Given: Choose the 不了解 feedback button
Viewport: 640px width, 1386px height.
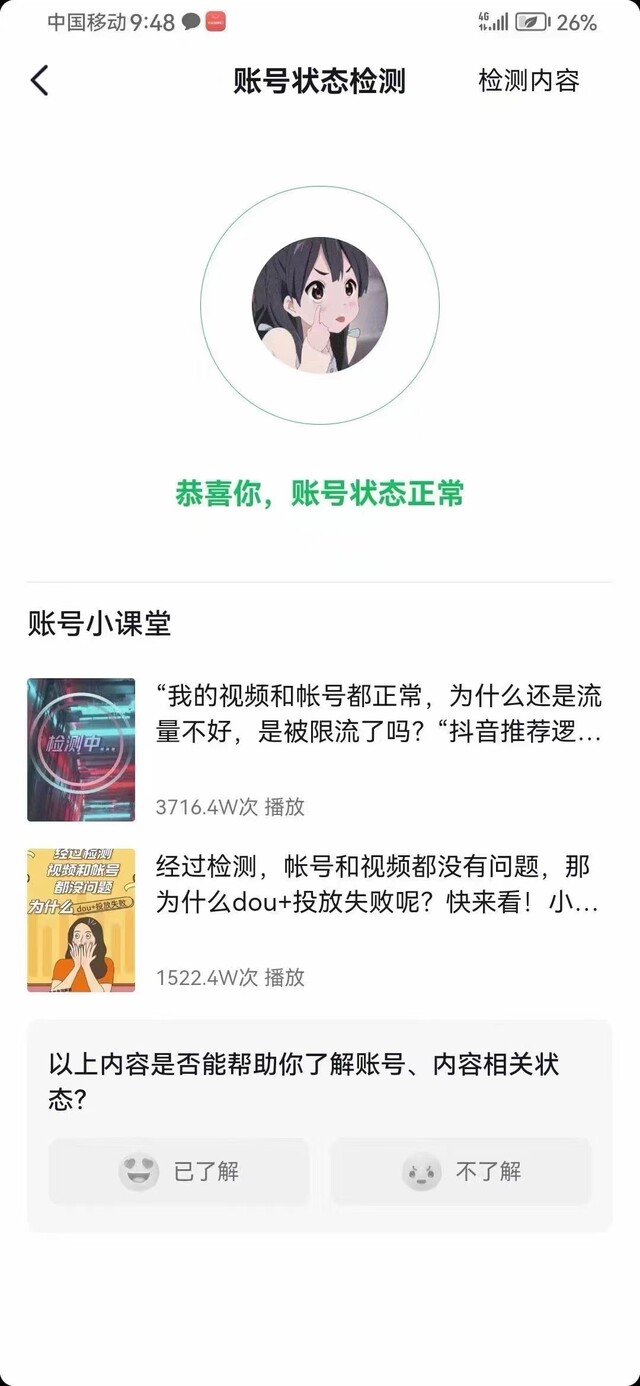Looking at the screenshot, I should (461, 1171).
